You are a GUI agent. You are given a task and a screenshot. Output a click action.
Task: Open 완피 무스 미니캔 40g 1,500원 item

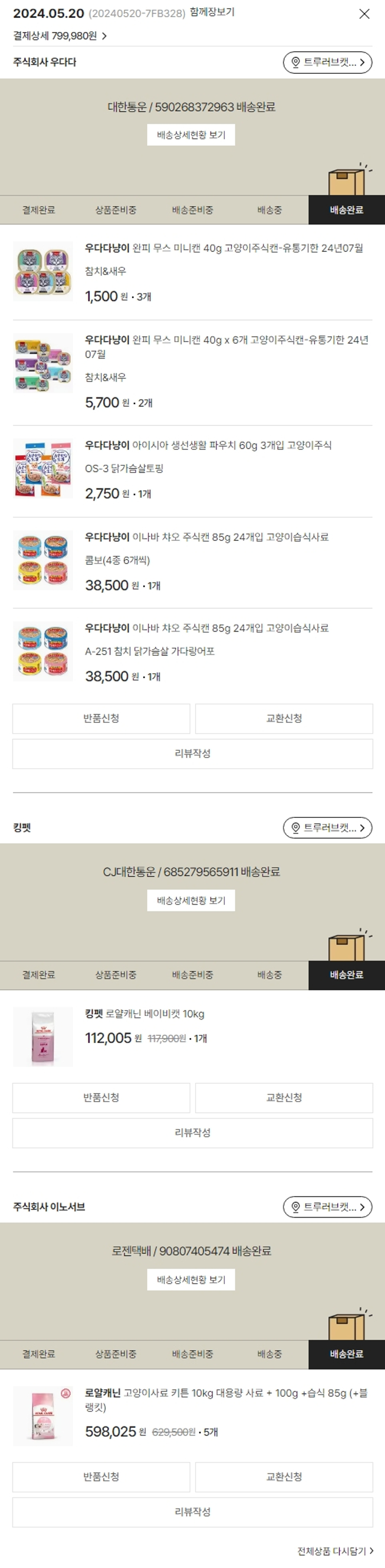pos(223,248)
